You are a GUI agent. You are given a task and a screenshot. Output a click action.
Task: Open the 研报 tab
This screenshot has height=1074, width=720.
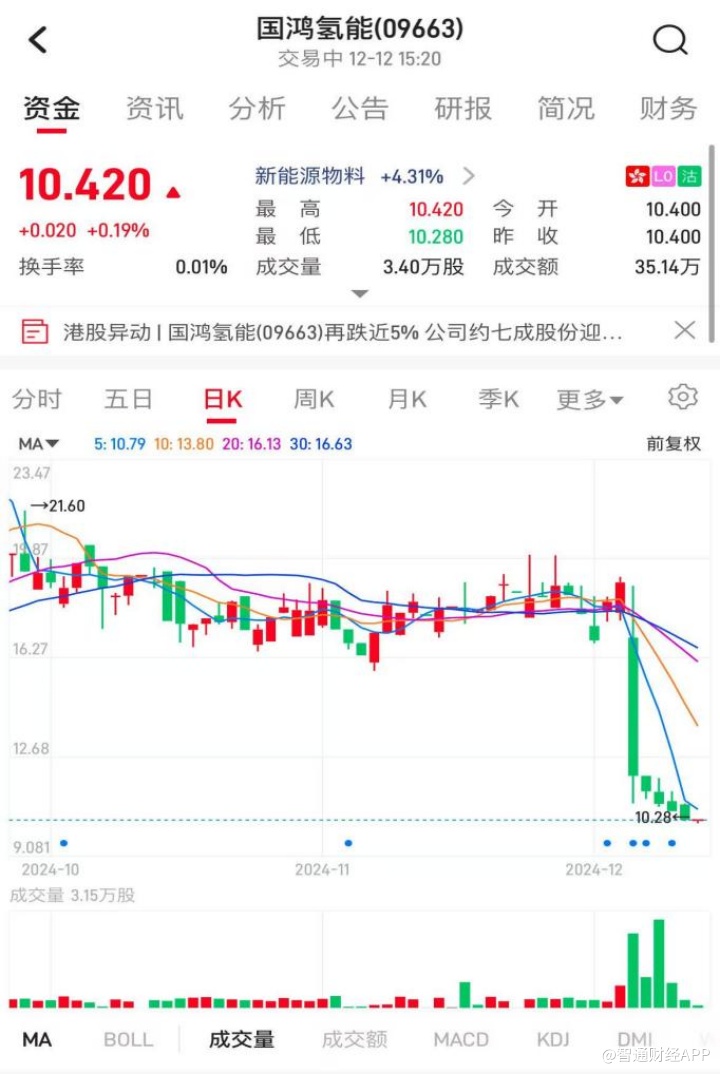pos(463,108)
